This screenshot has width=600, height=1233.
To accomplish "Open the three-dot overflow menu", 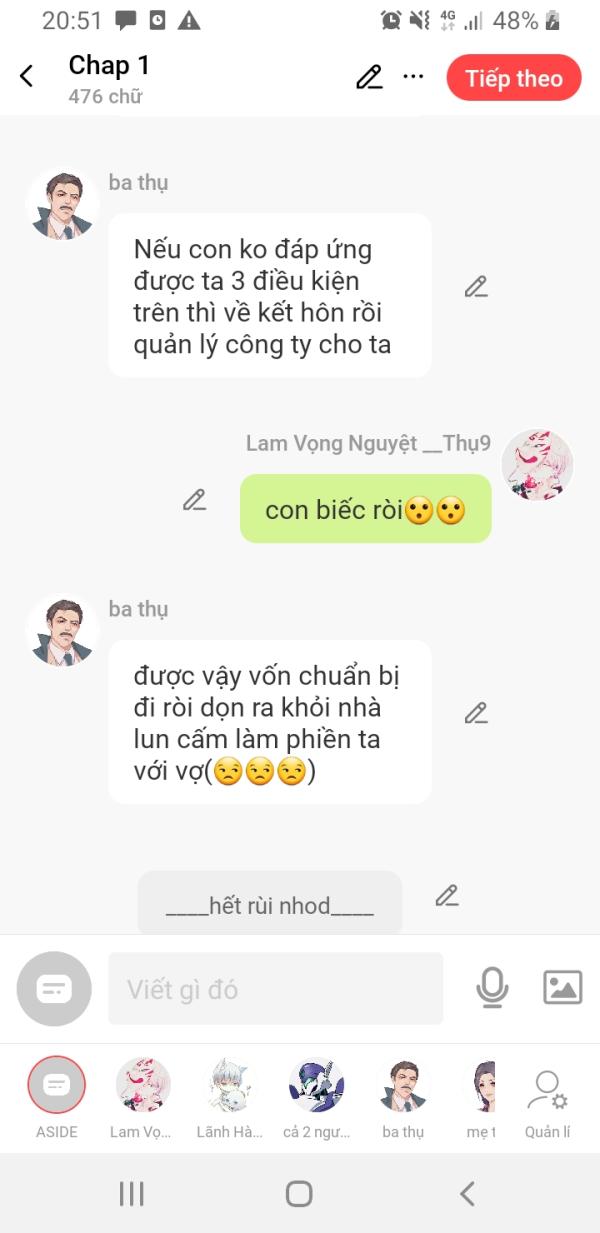I will 413,77.
